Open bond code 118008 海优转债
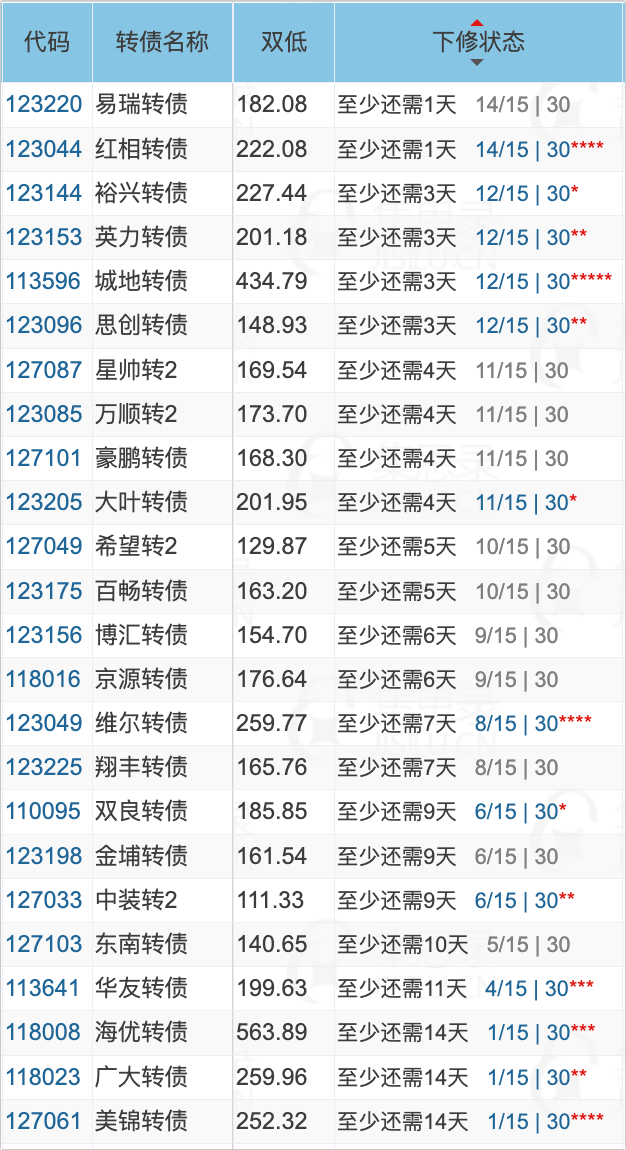626x1150 pixels. click(43, 1032)
